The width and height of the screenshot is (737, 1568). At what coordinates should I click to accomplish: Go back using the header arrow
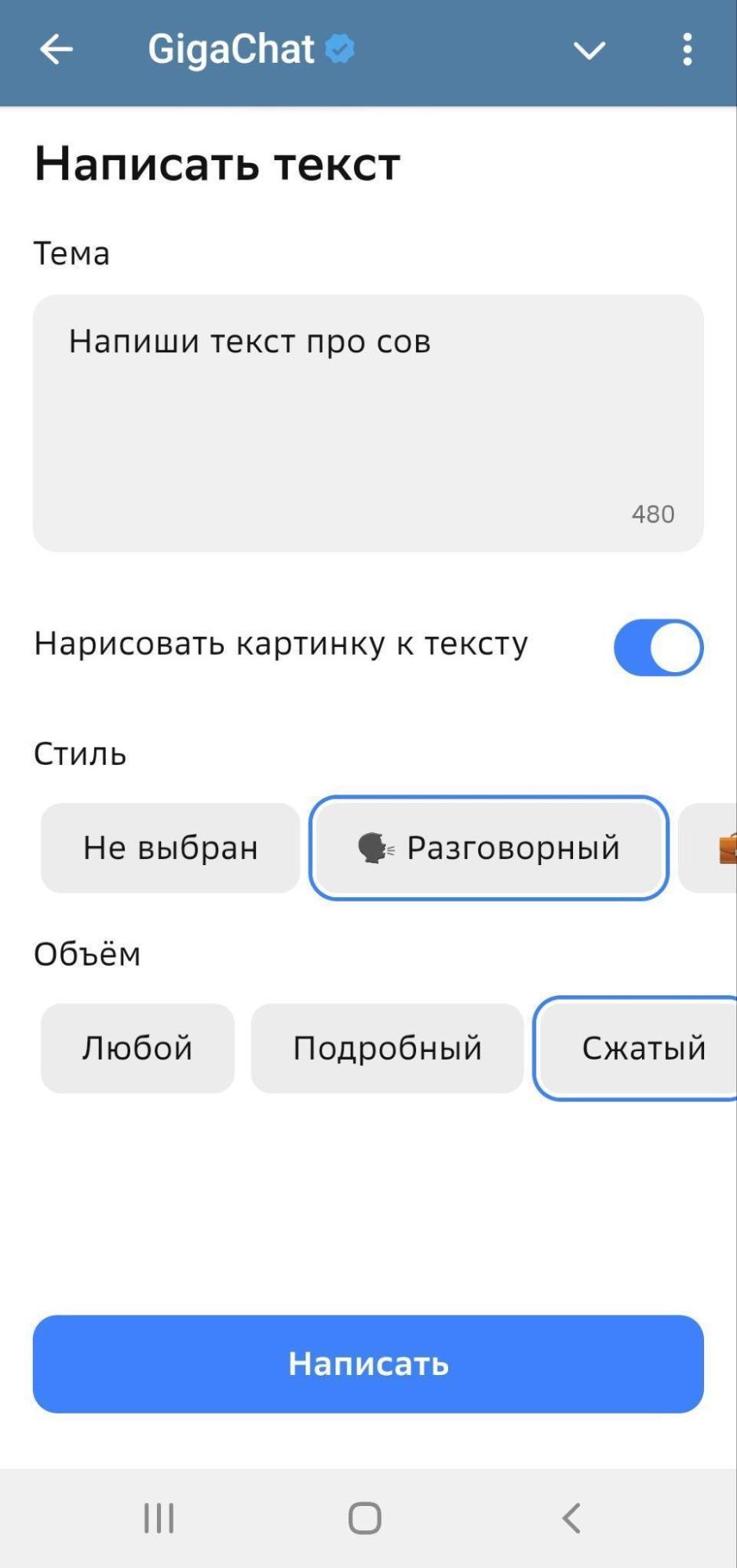point(56,49)
